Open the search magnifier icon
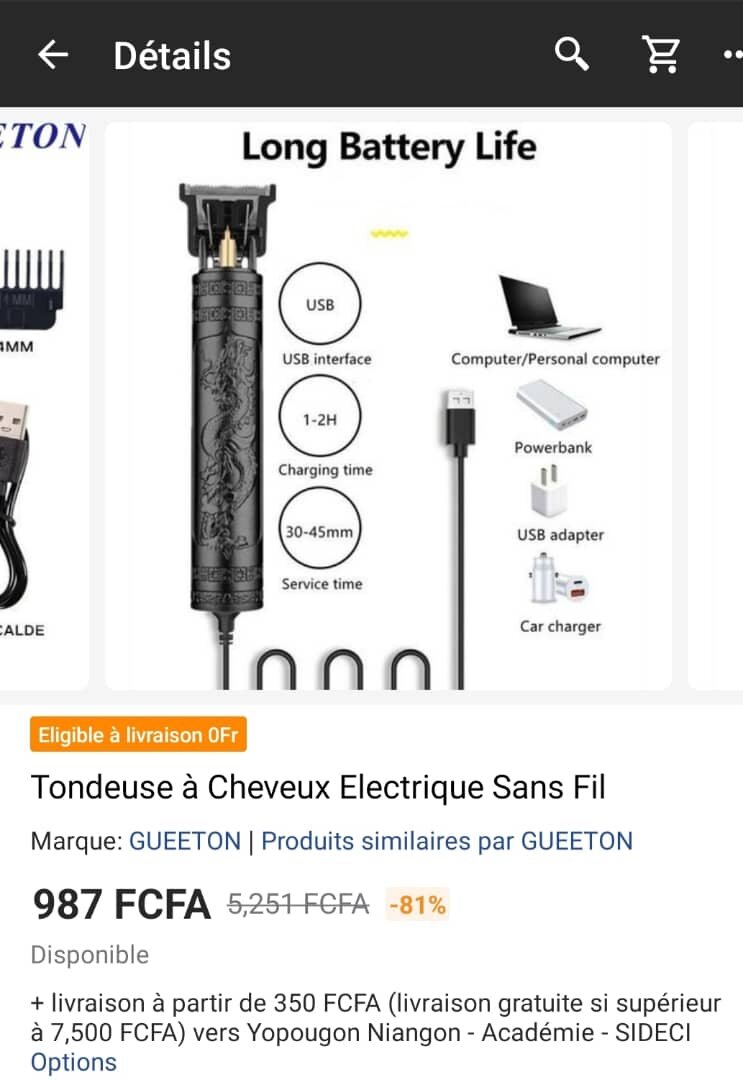Image resolution: width=743 pixels, height=1080 pixels. point(572,55)
